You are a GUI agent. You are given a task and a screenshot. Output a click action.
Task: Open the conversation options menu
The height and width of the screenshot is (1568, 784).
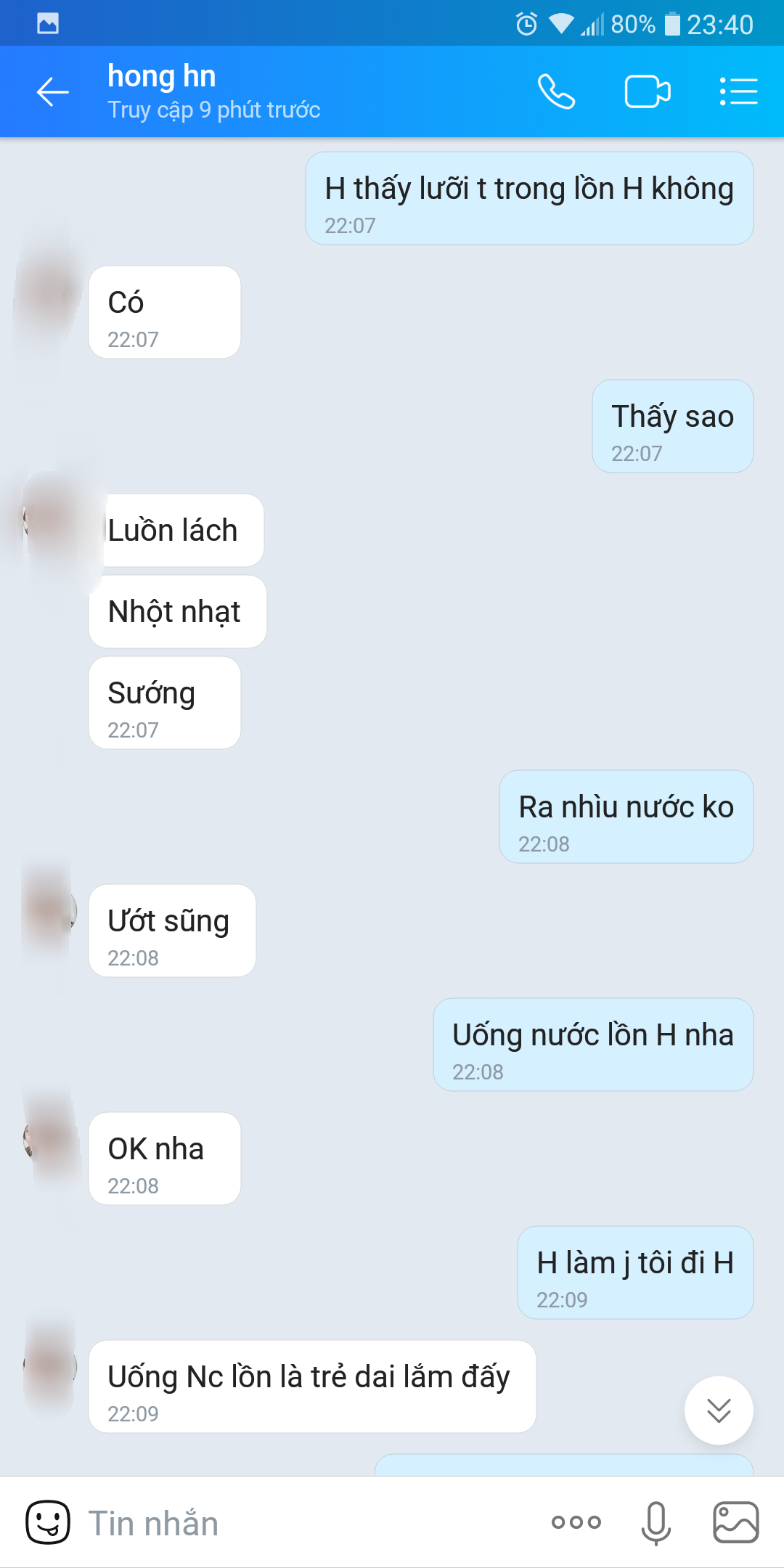click(738, 92)
